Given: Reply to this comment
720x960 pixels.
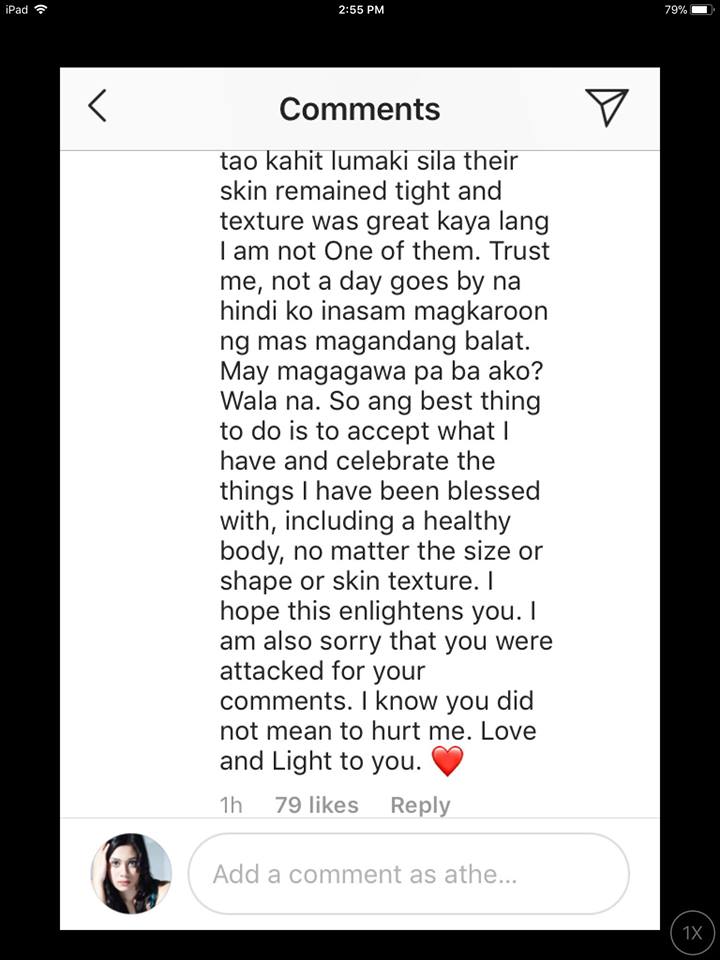Looking at the screenshot, I should 420,805.
